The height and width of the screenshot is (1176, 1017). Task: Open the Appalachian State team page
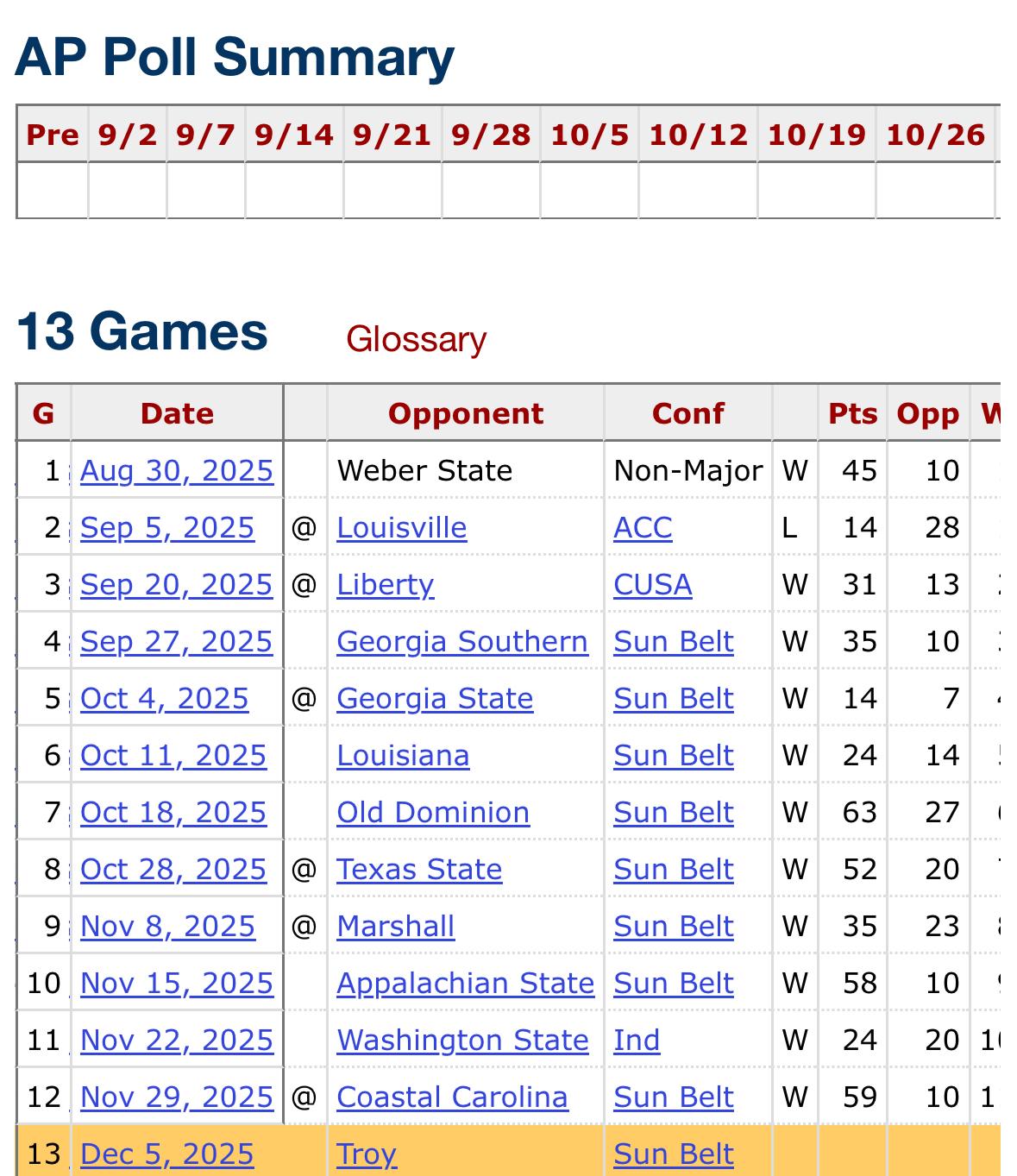pyautogui.click(x=465, y=984)
